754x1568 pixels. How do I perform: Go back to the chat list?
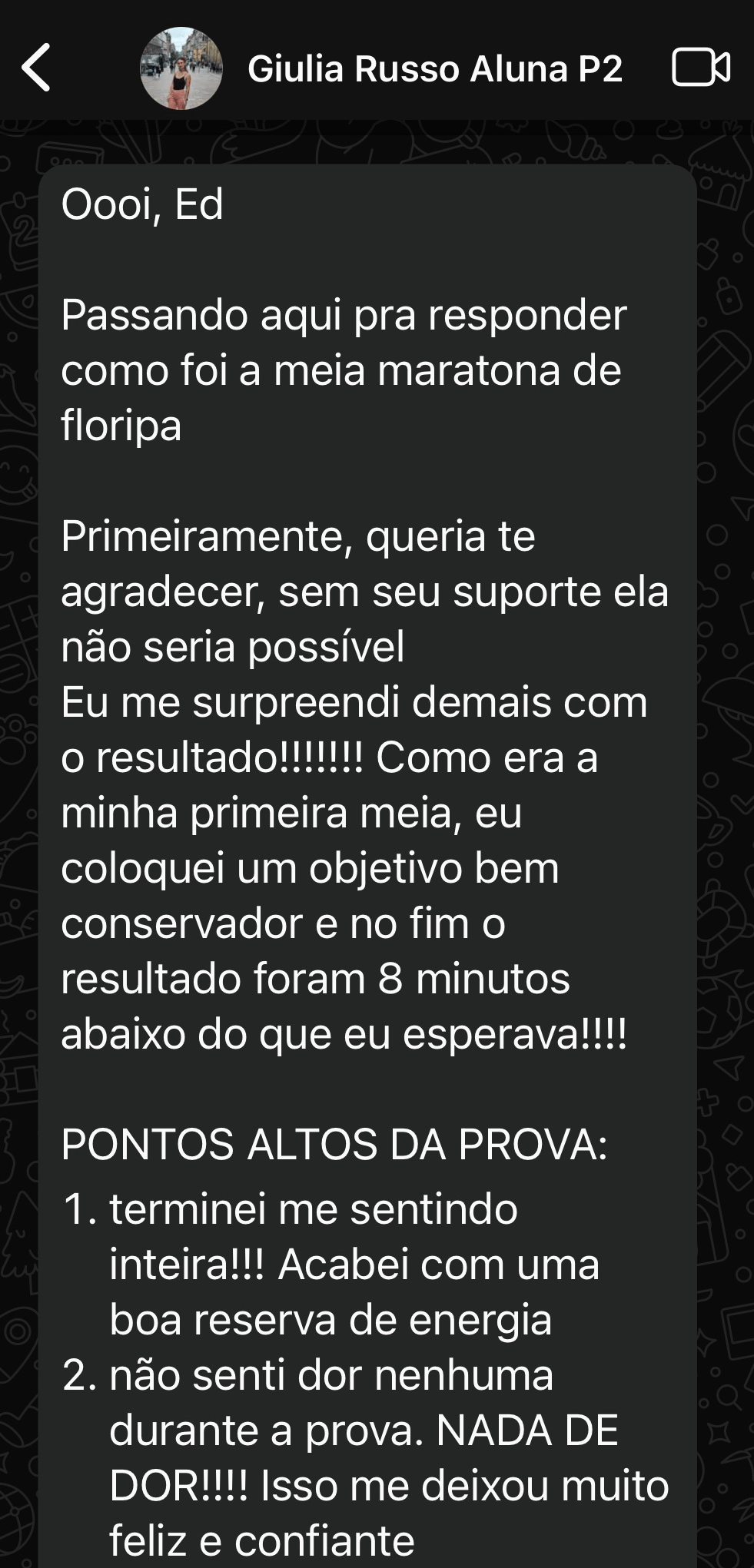[x=36, y=68]
